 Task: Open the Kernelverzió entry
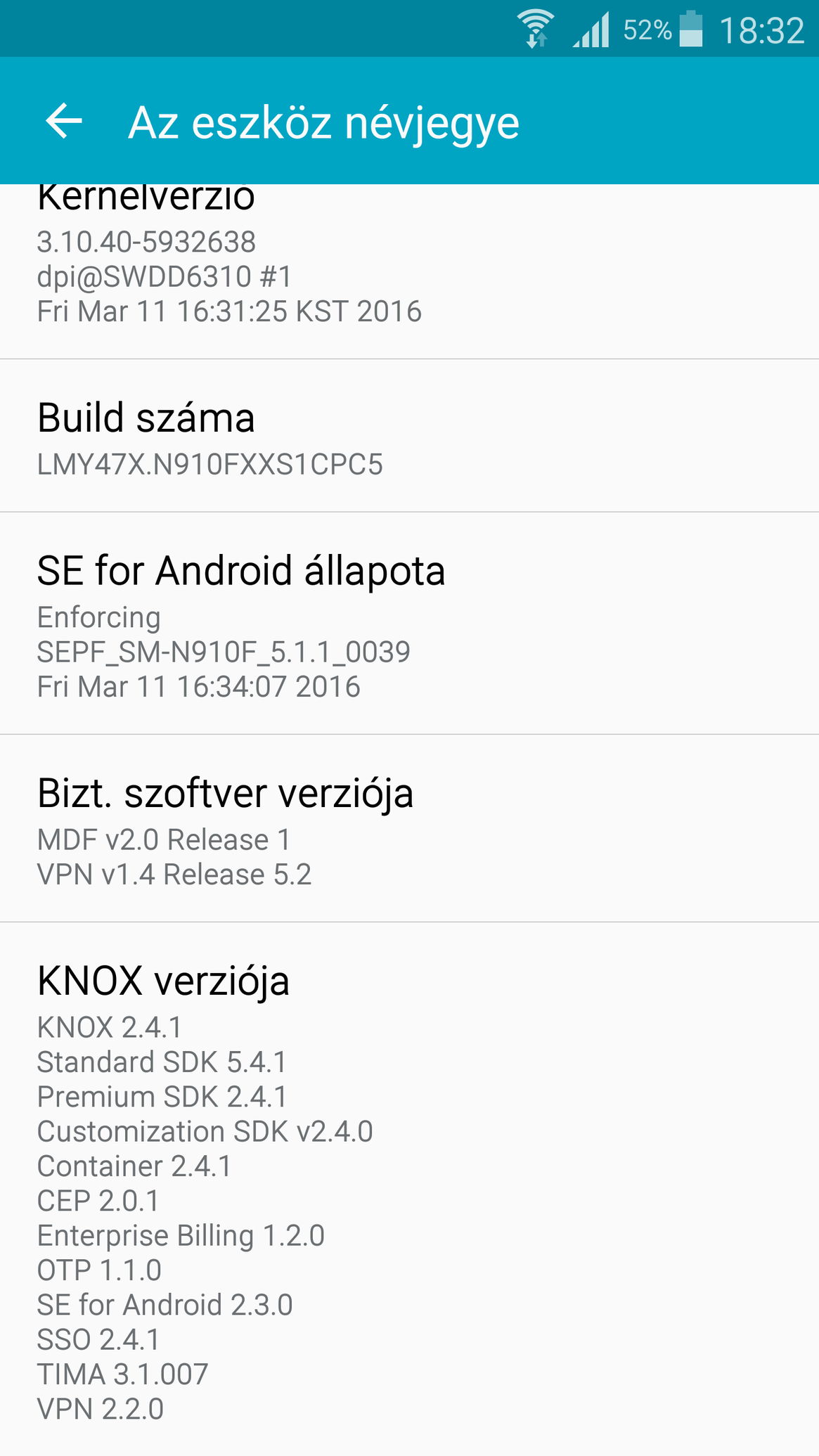(x=409, y=271)
